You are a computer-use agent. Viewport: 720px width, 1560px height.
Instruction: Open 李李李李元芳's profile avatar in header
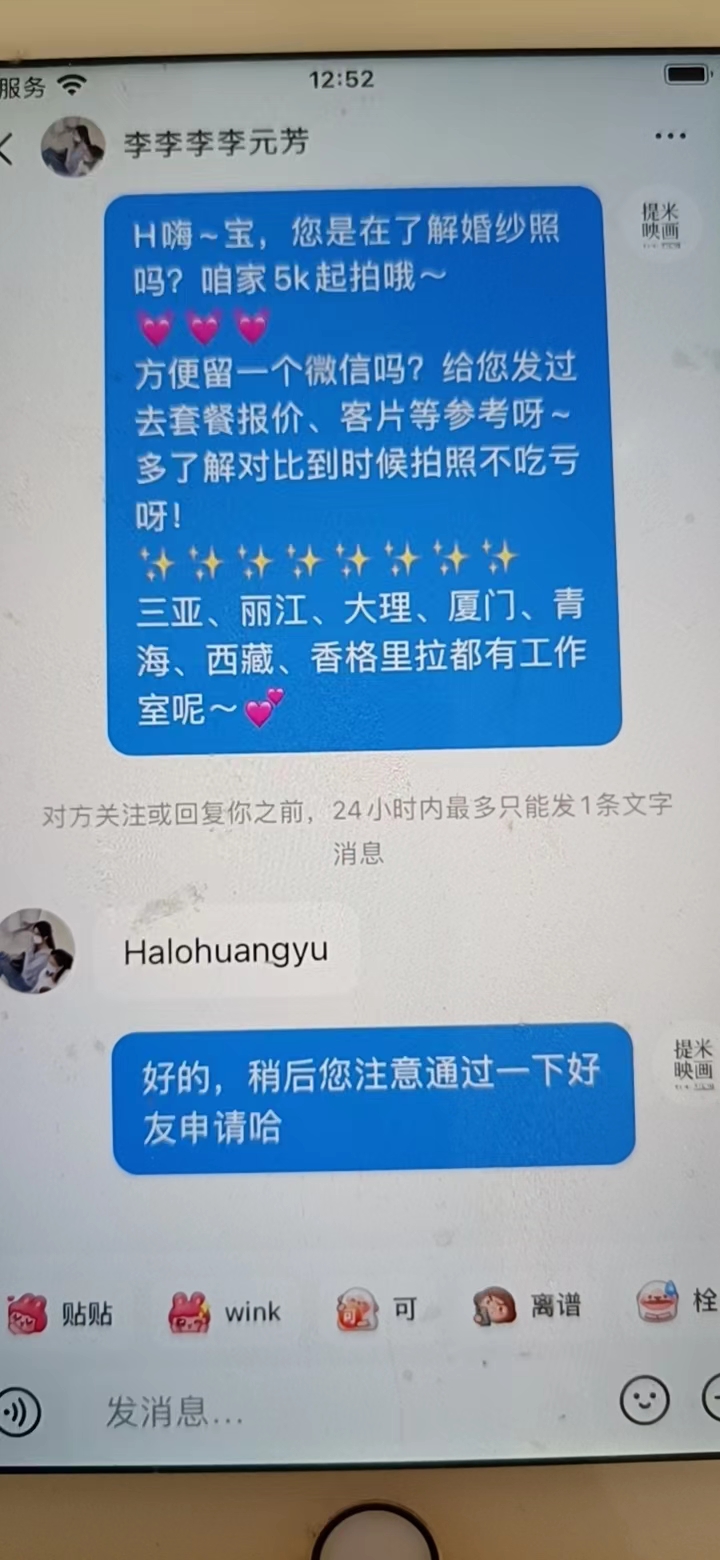[73, 147]
